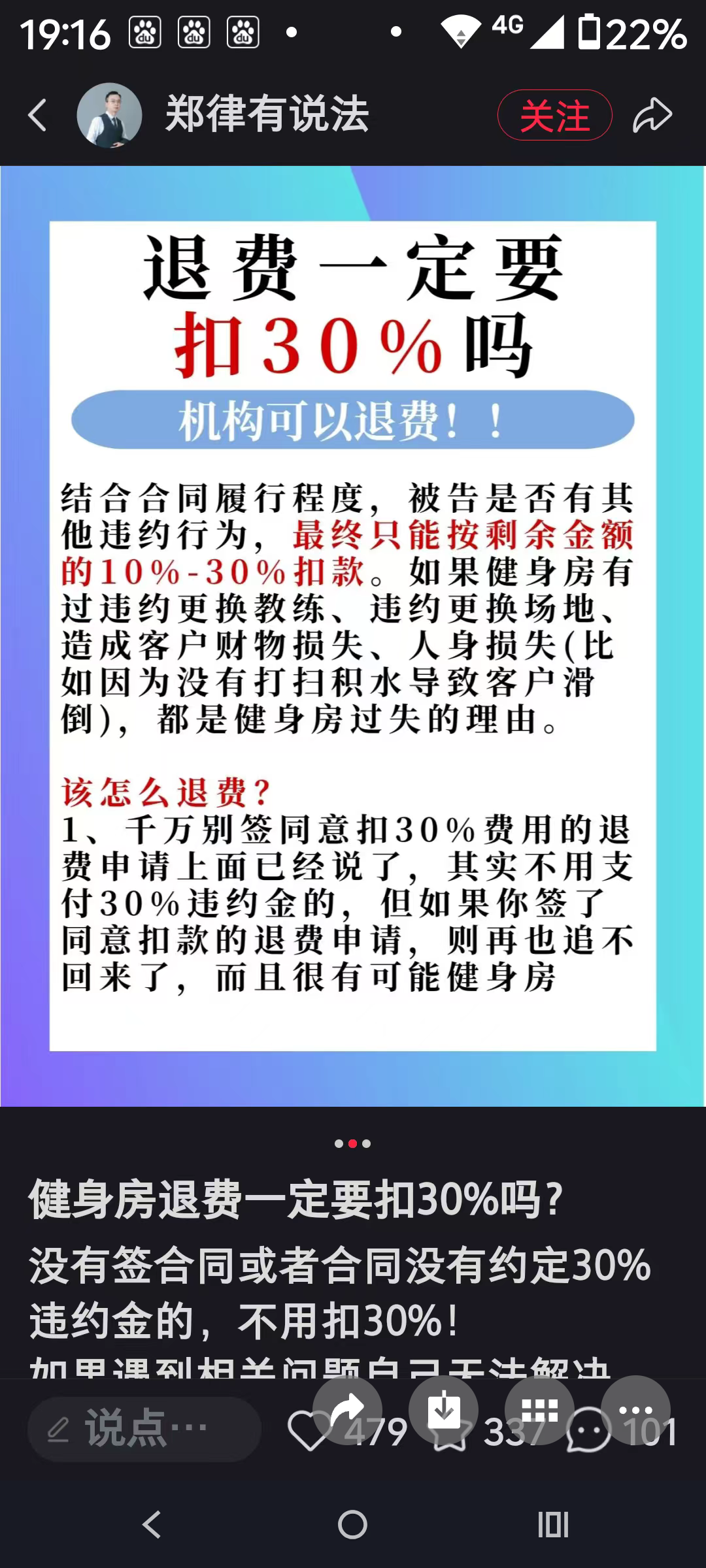
Task: Tap the floating download button
Action: (443, 1410)
